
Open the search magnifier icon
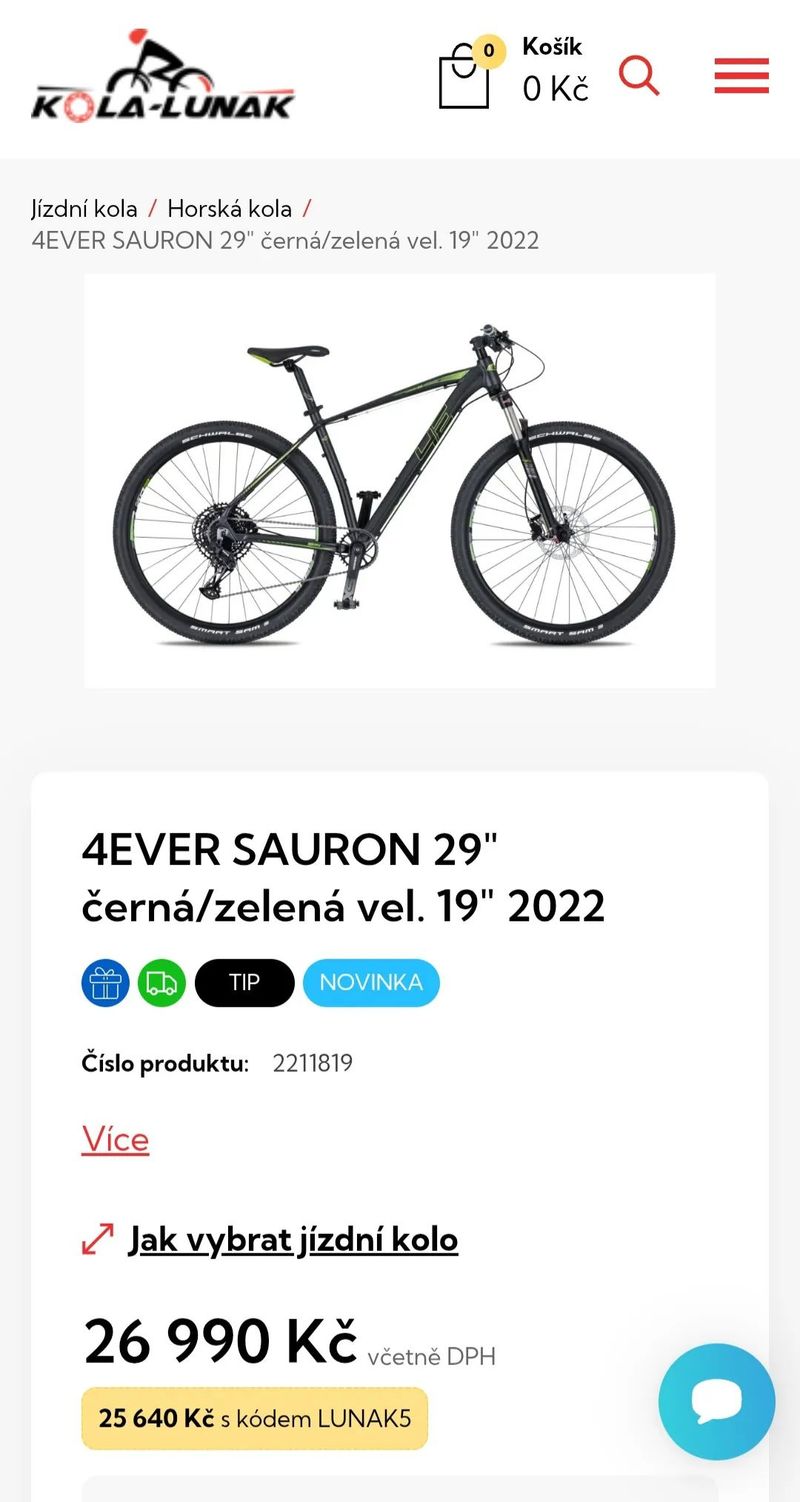click(x=640, y=75)
